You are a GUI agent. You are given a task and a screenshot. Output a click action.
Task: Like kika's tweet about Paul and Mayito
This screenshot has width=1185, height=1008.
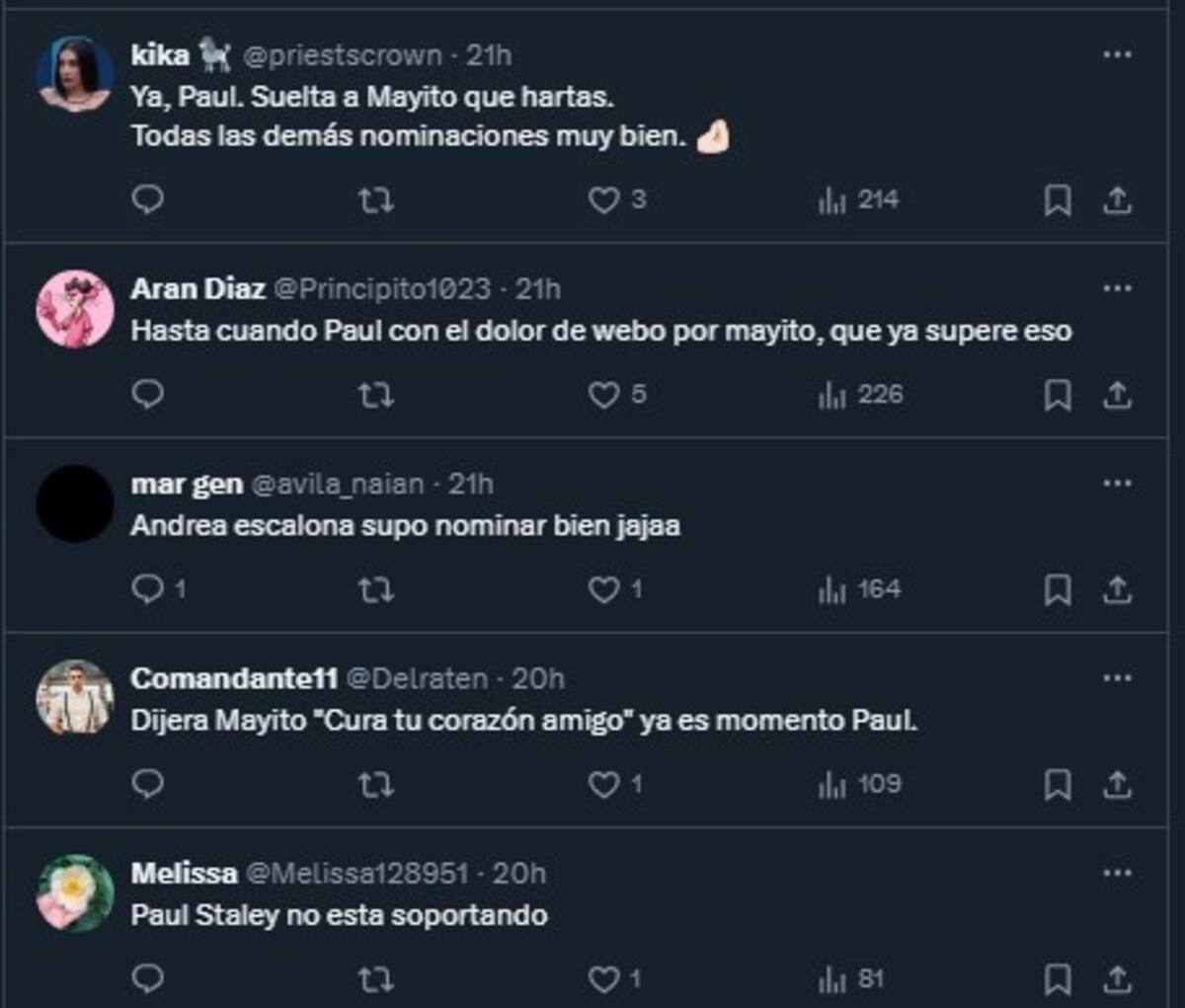(603, 200)
